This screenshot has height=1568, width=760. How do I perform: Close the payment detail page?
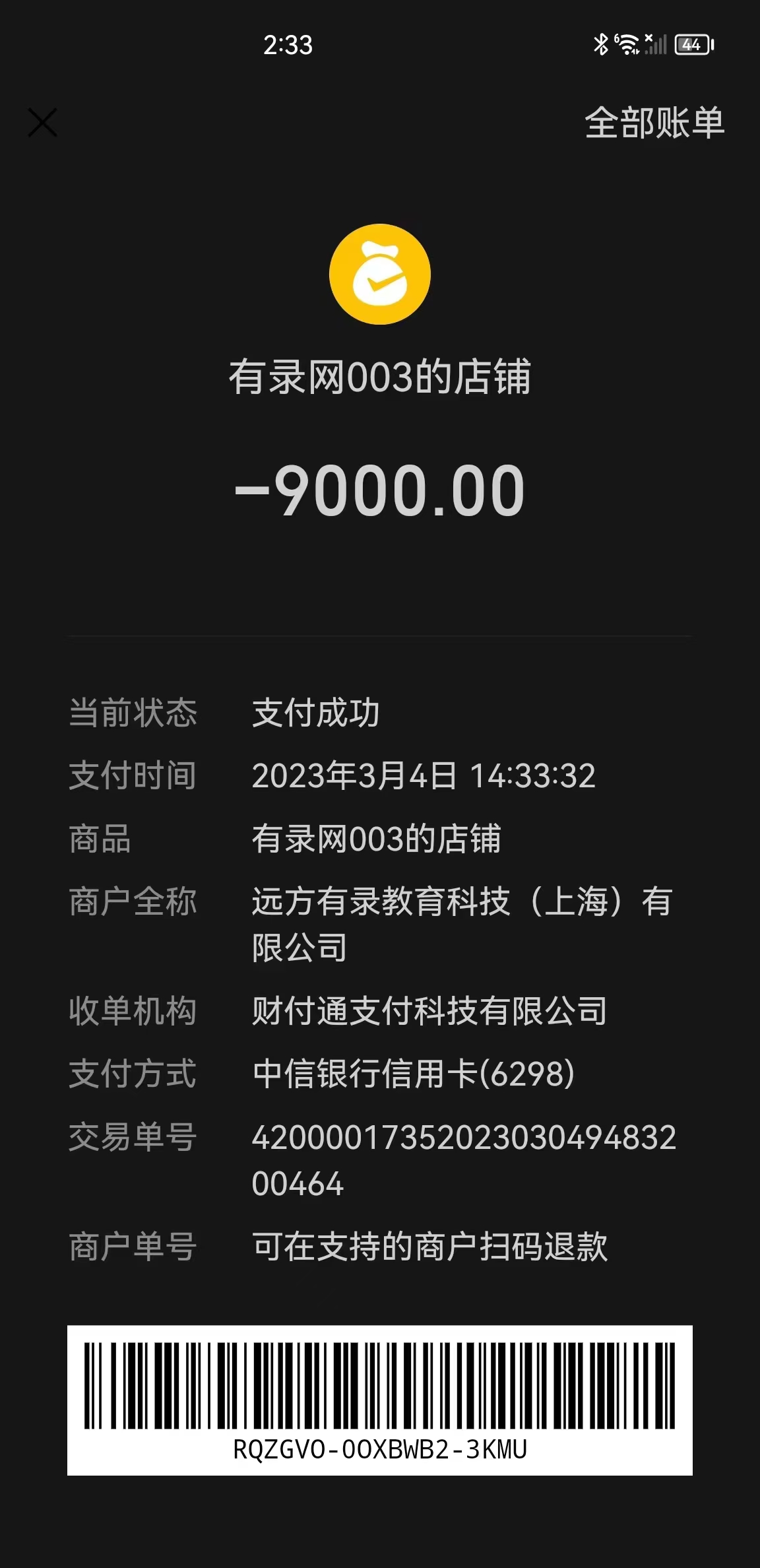tap(43, 123)
